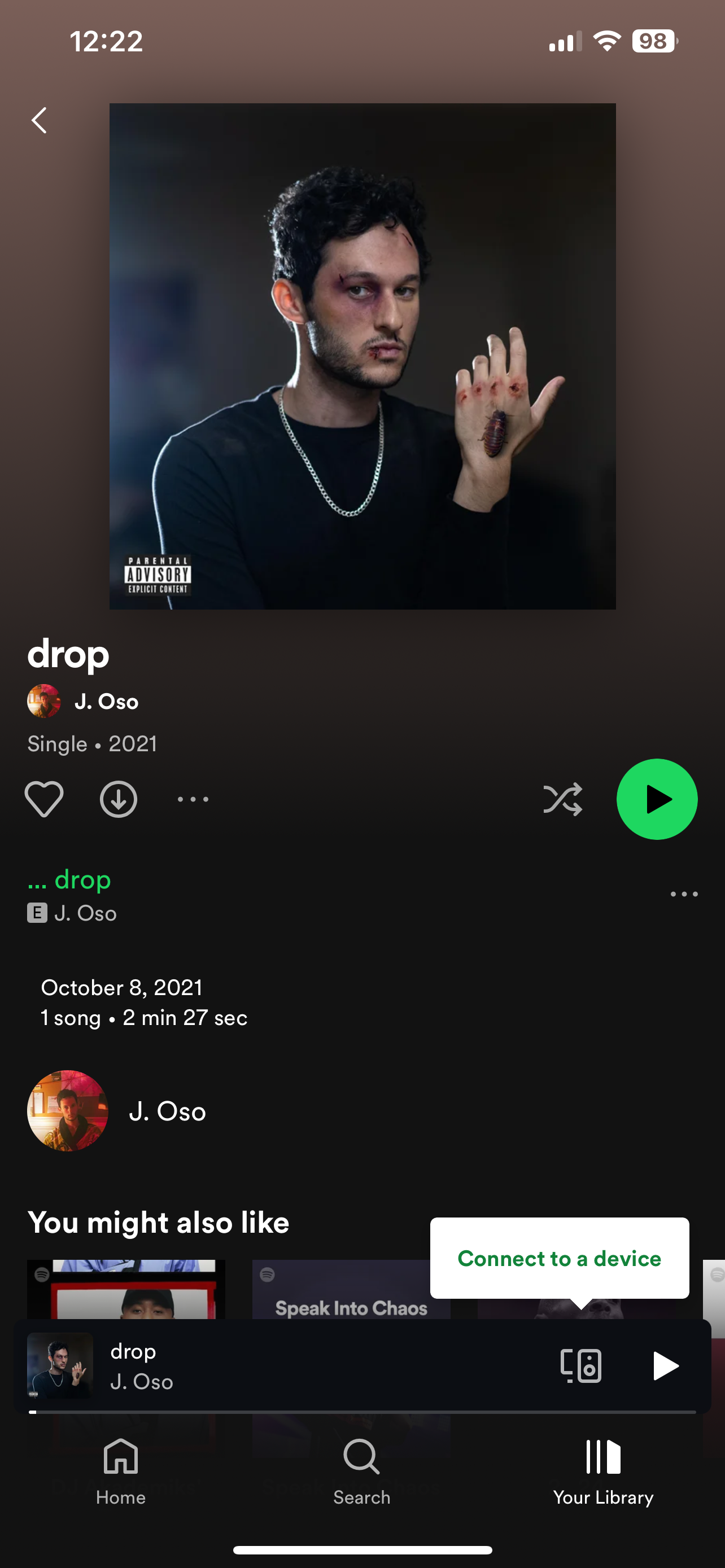Open album options next to the download icon

tap(193, 799)
